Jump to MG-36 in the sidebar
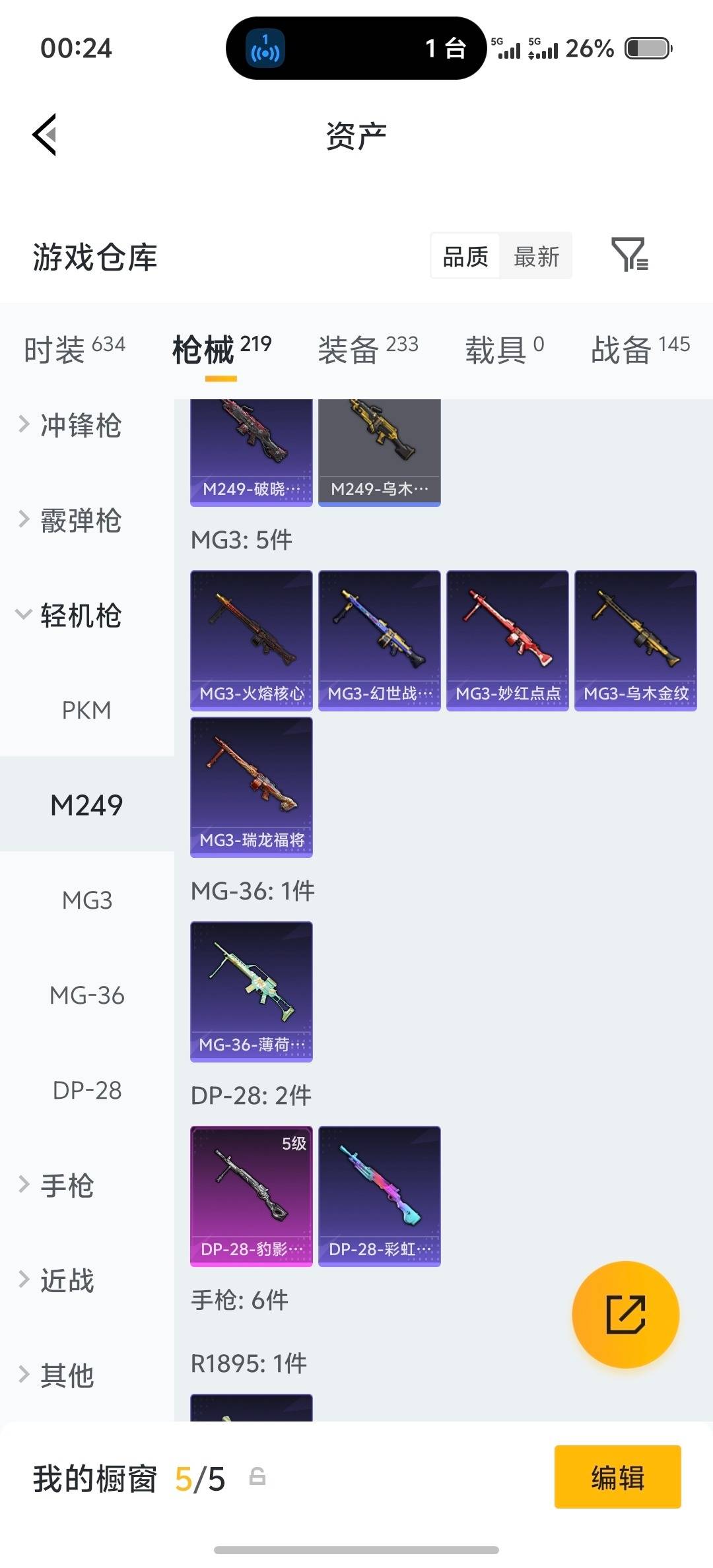713x1568 pixels. tap(86, 995)
